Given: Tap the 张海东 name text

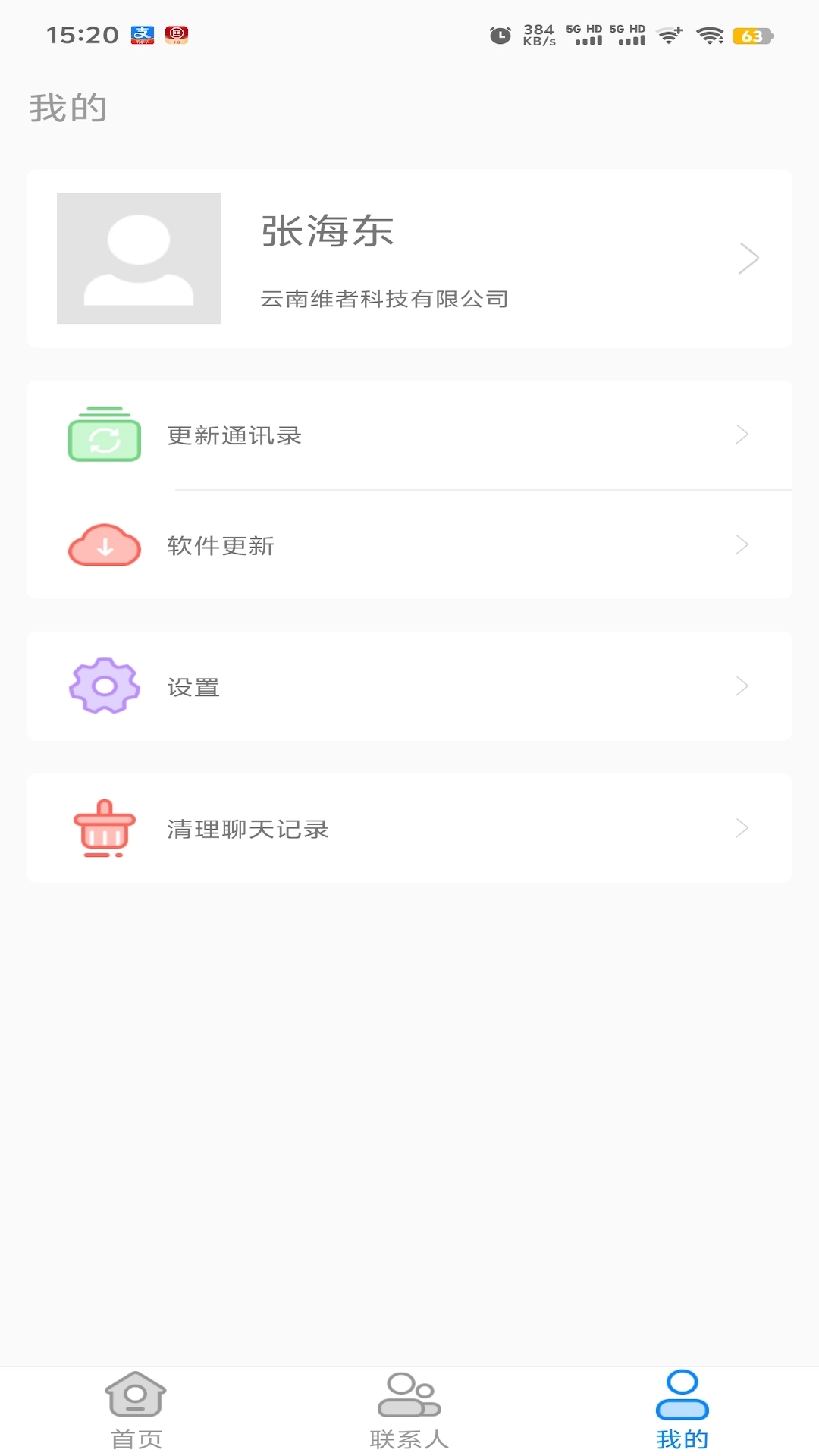Looking at the screenshot, I should tap(328, 232).
